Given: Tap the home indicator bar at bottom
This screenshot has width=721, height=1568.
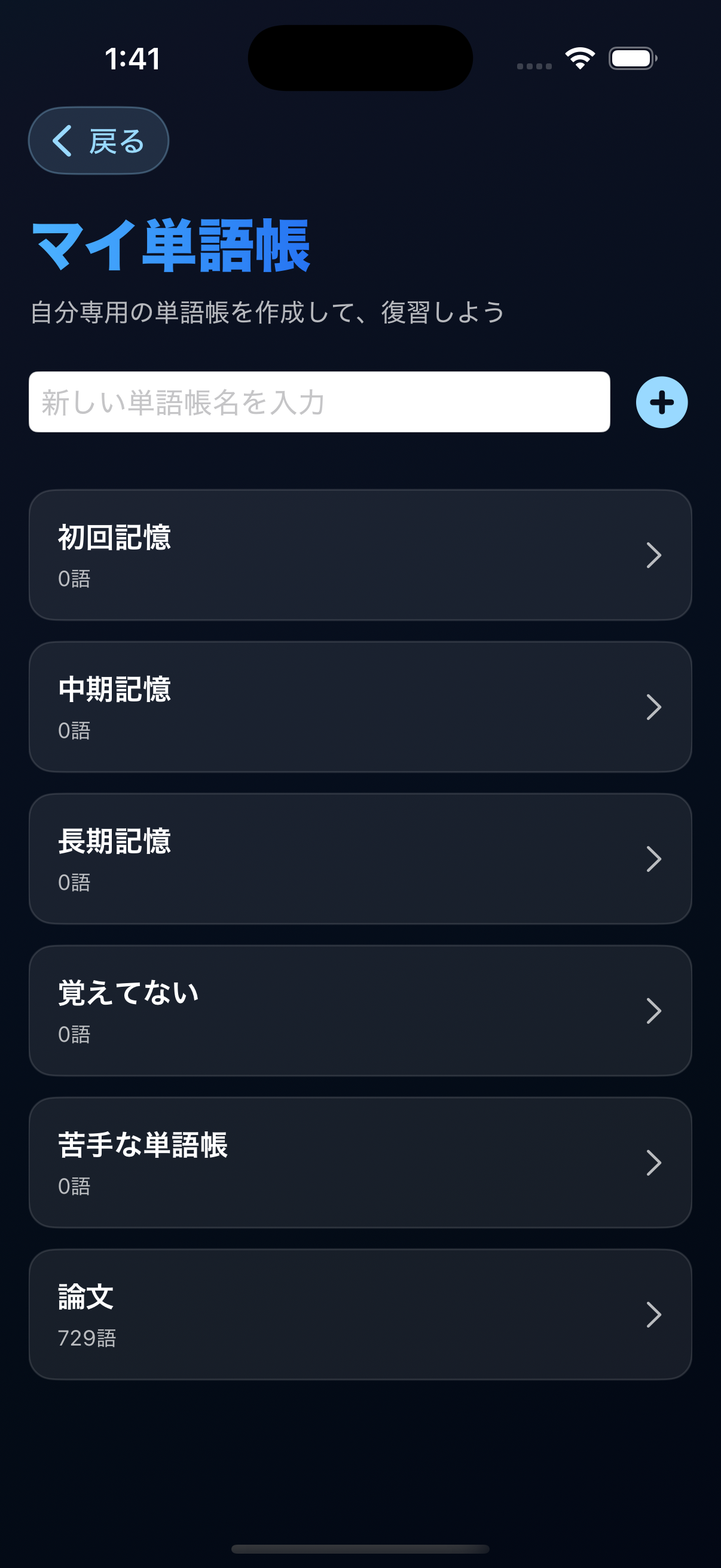Looking at the screenshot, I should [360, 1549].
